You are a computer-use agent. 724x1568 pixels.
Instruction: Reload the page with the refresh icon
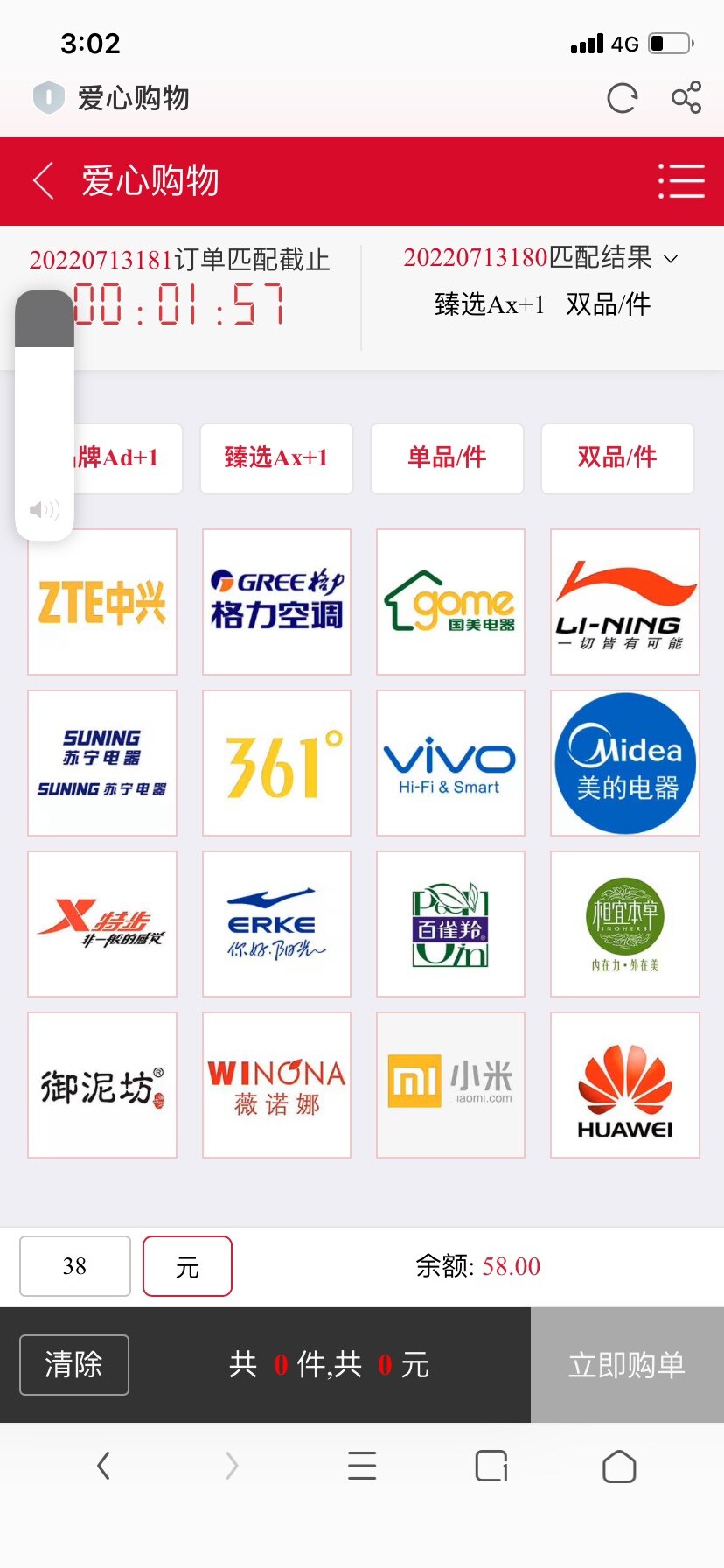pos(622,98)
